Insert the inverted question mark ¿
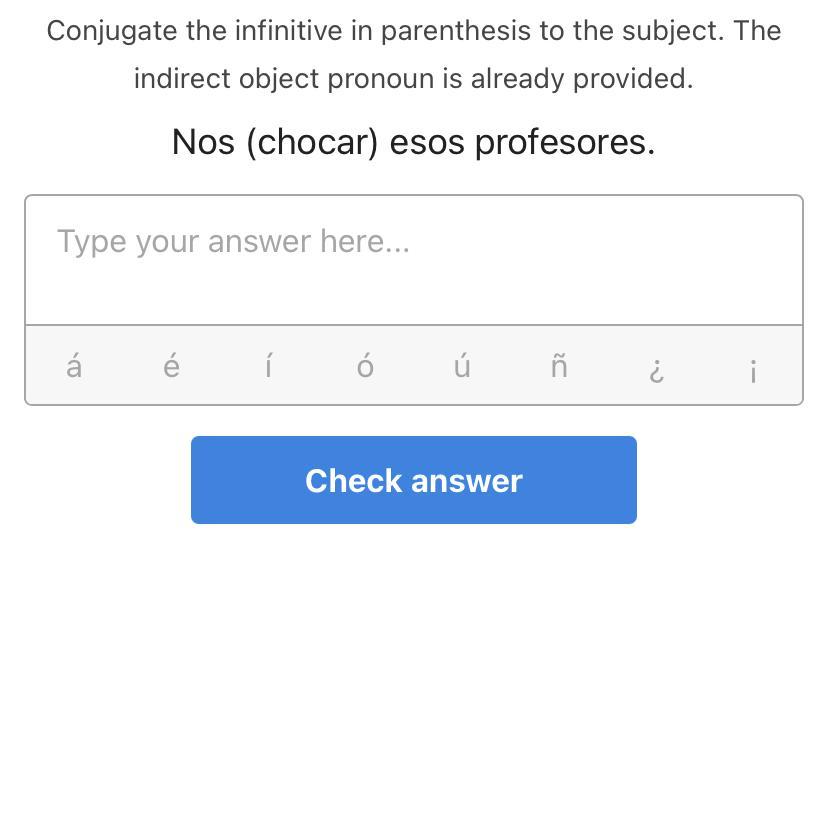 (656, 369)
